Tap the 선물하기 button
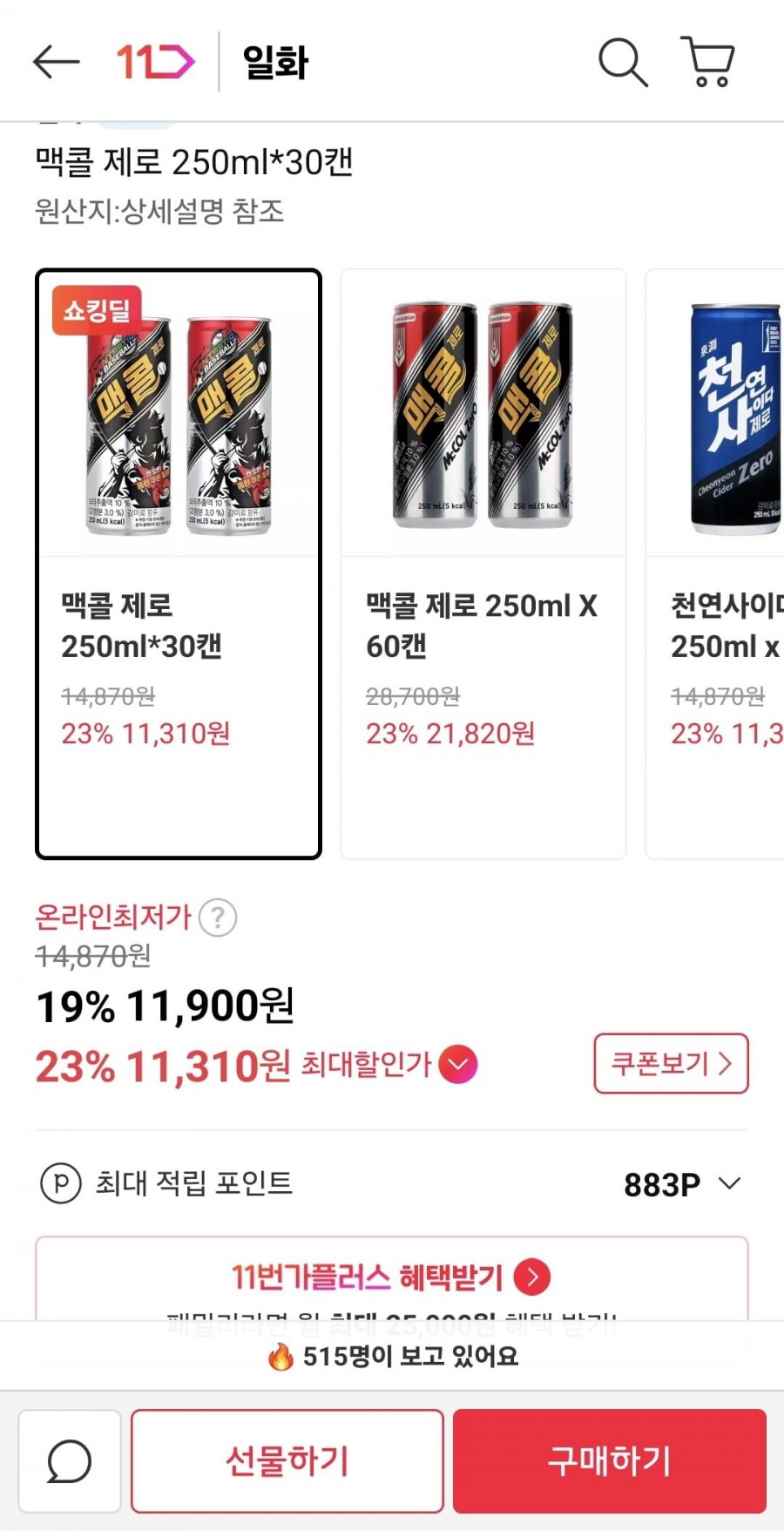The width and height of the screenshot is (784, 1531). pos(287,1461)
